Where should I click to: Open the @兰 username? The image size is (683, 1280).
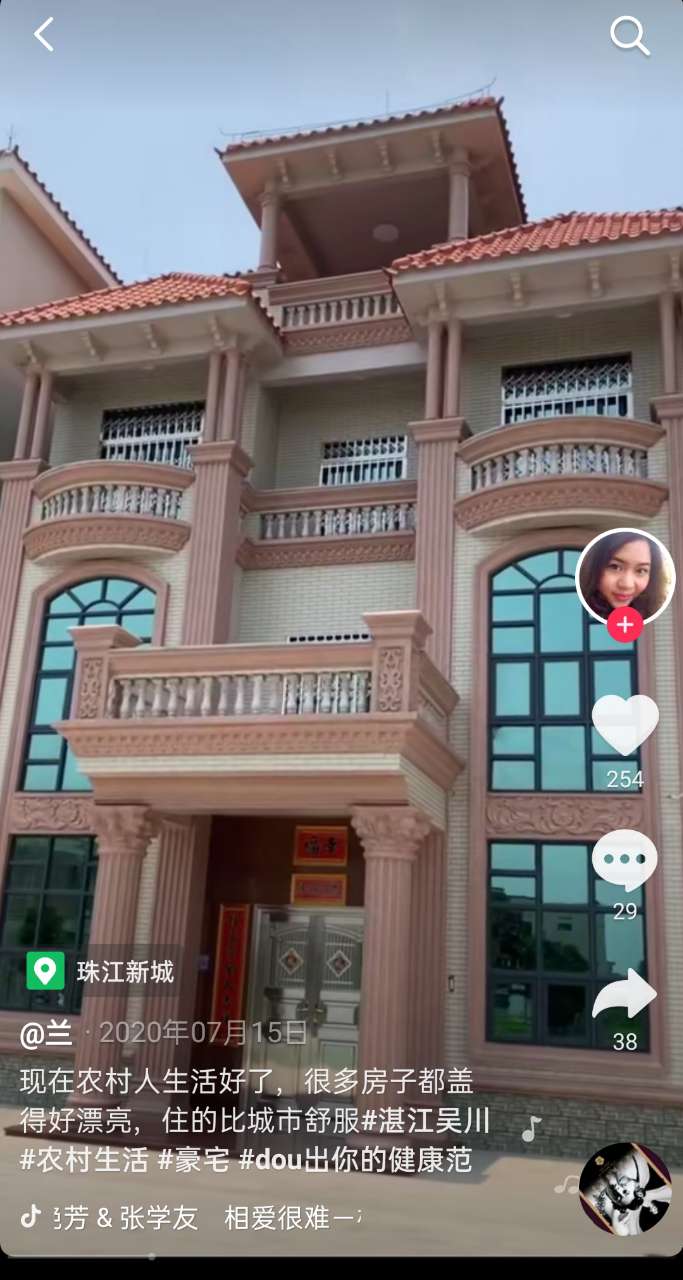(46, 1033)
